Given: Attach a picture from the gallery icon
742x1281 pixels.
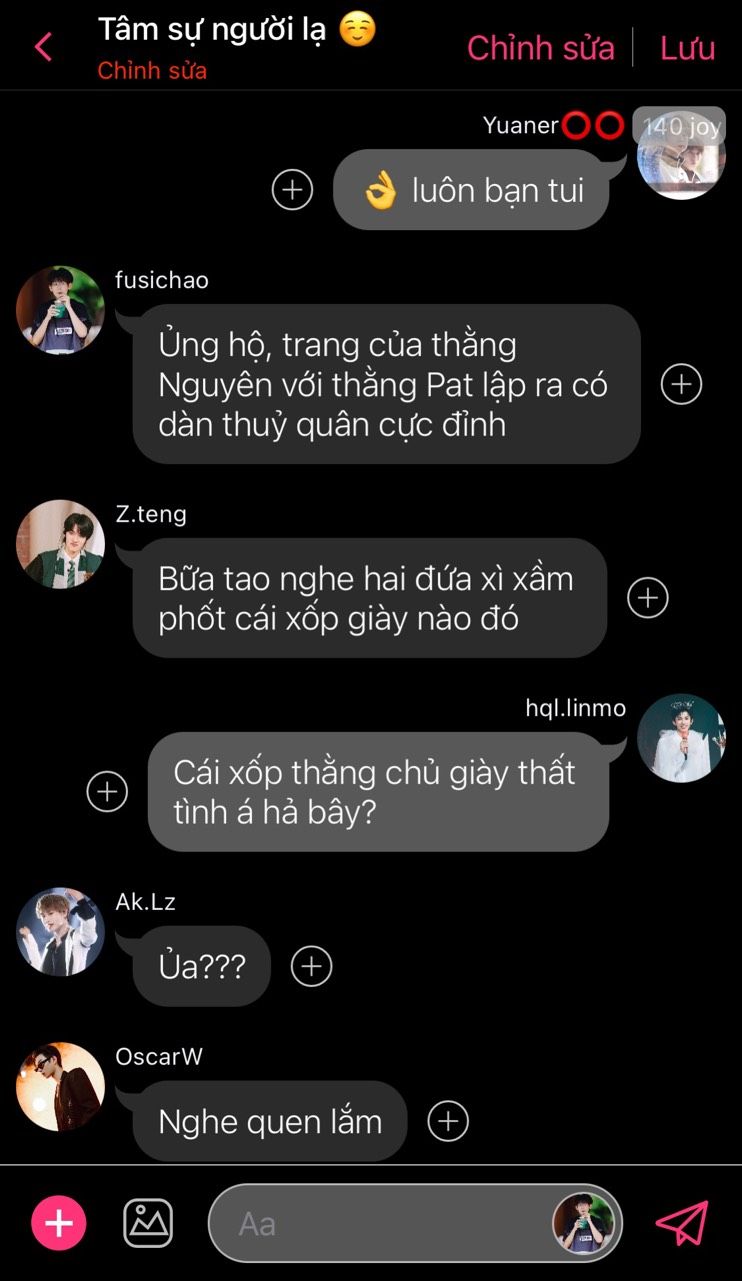Looking at the screenshot, I should coord(148,1223).
